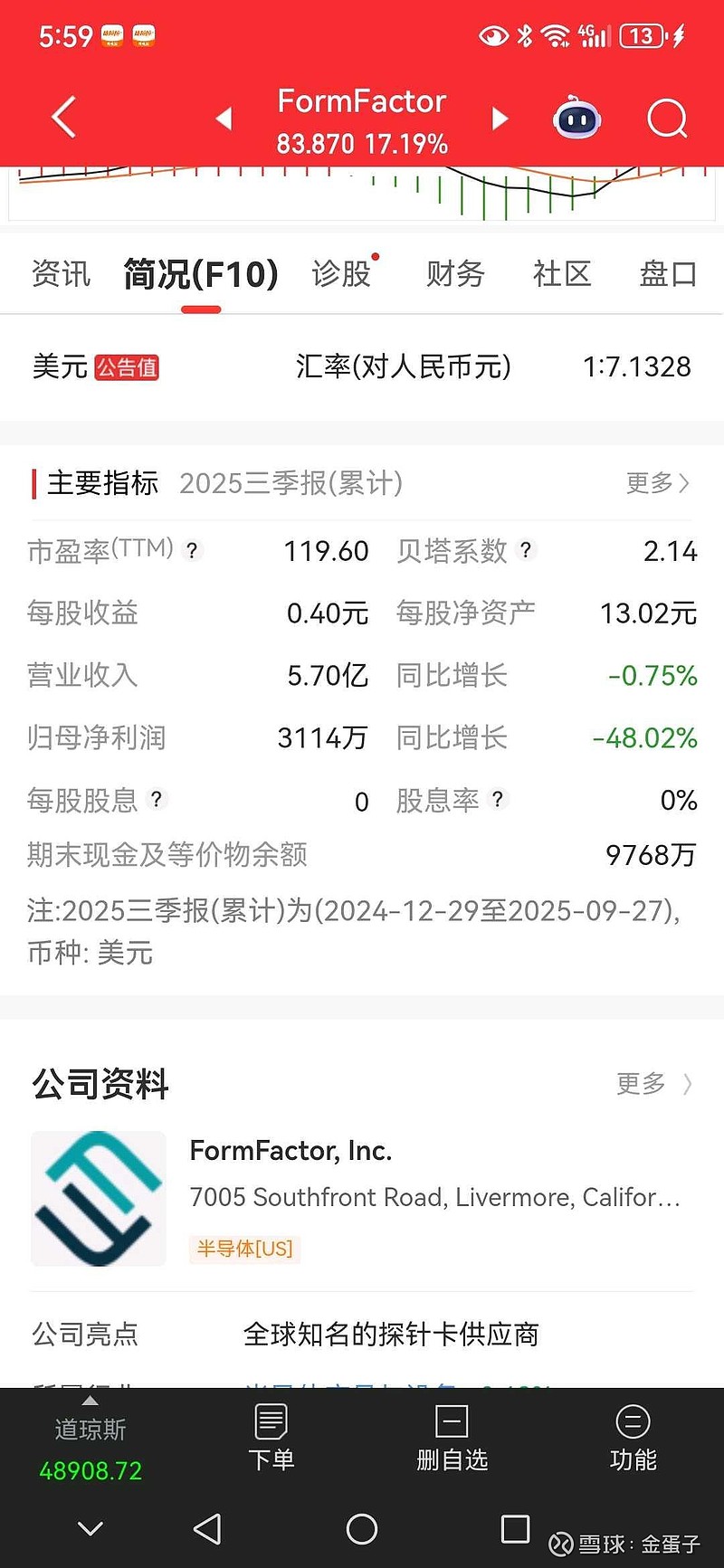Tap the back arrow to exit stock page
The height and width of the screenshot is (1568, 724).
click(x=62, y=118)
